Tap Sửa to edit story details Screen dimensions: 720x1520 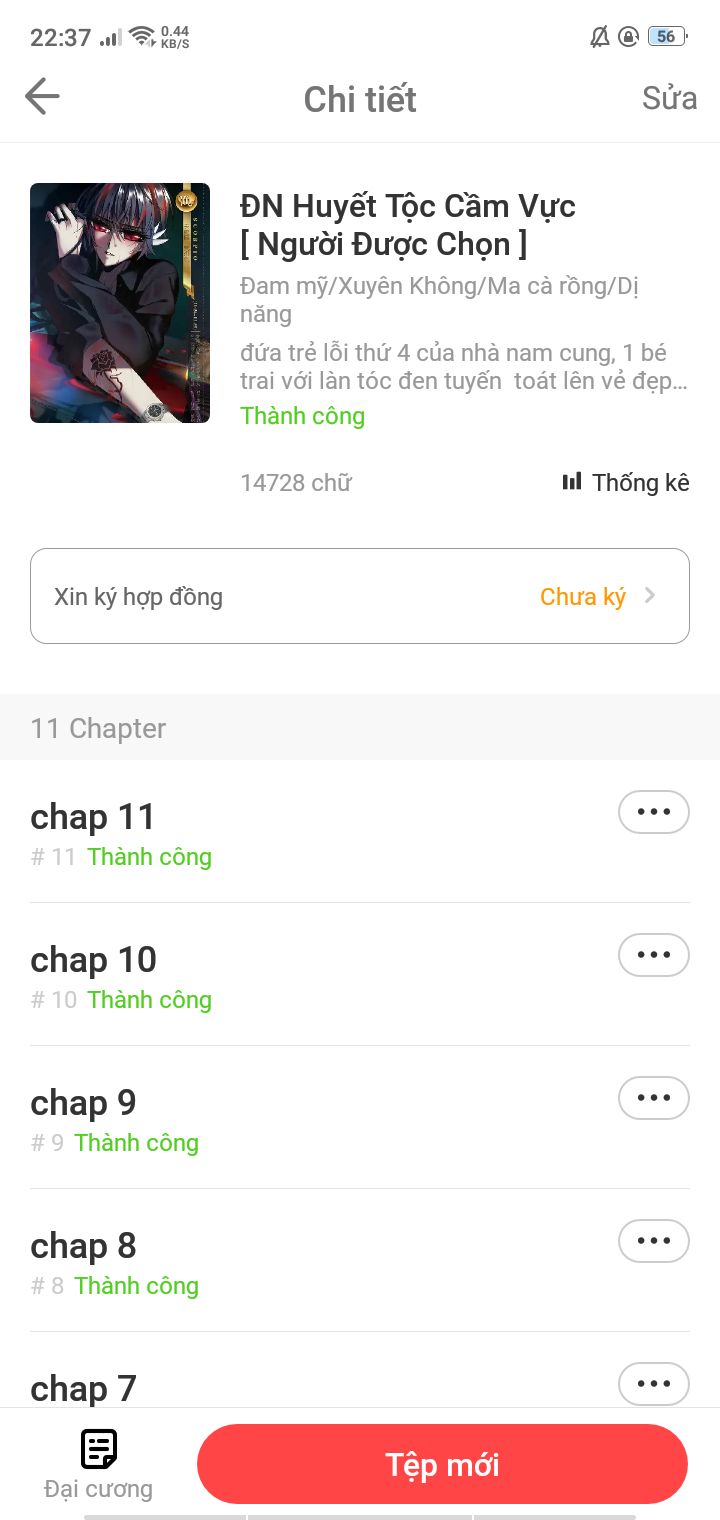point(669,98)
